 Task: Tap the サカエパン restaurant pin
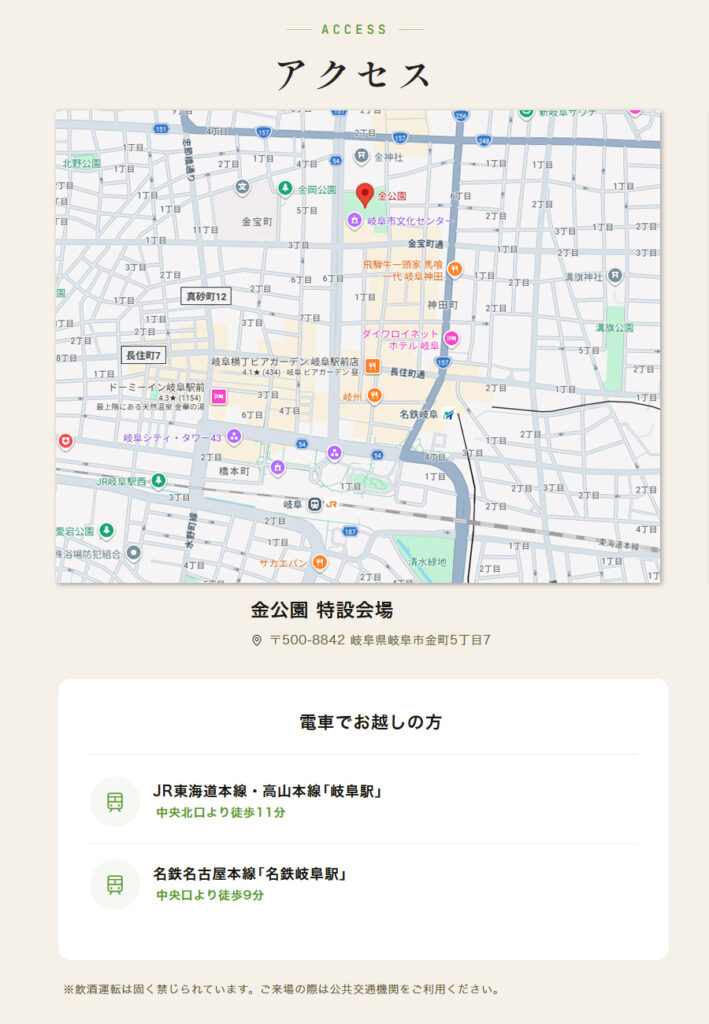click(319, 562)
